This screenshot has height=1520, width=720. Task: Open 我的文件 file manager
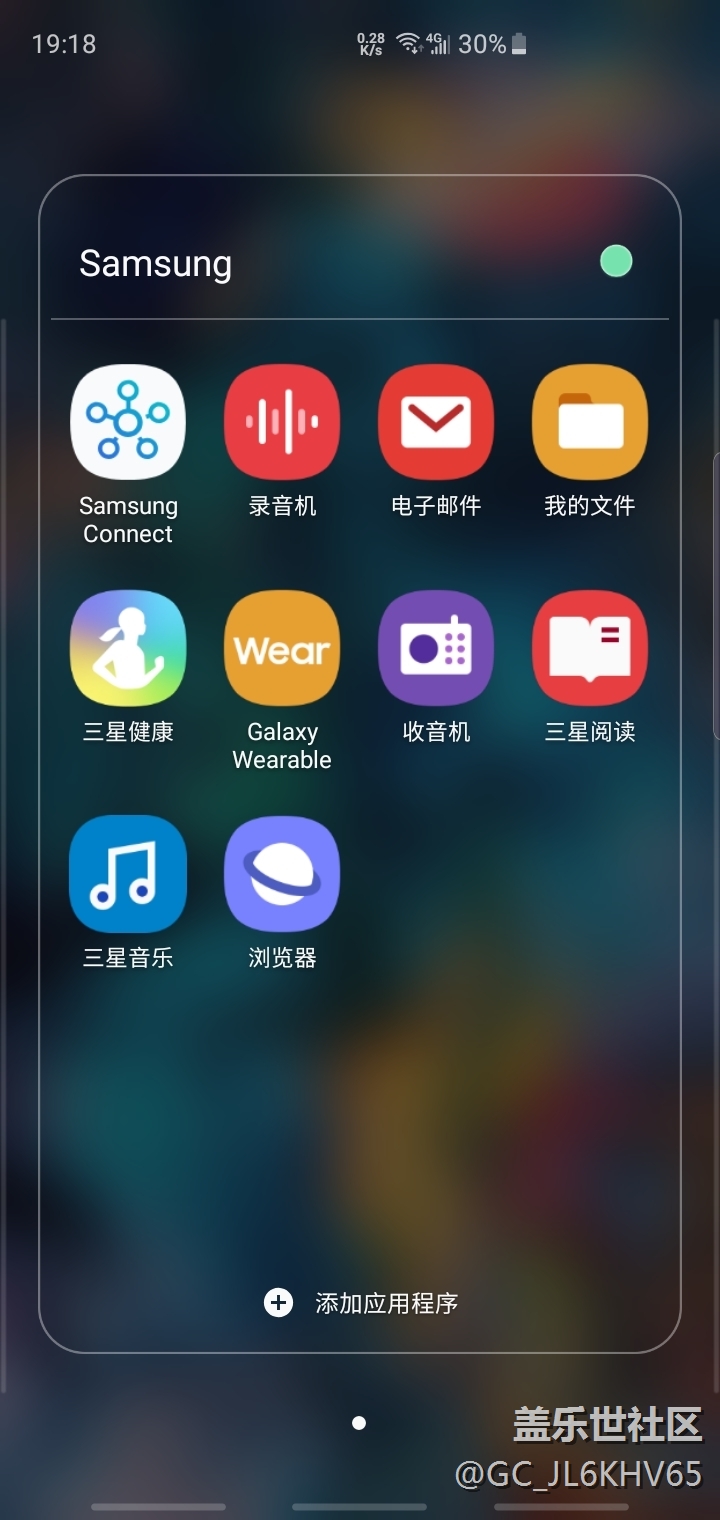[x=590, y=423]
